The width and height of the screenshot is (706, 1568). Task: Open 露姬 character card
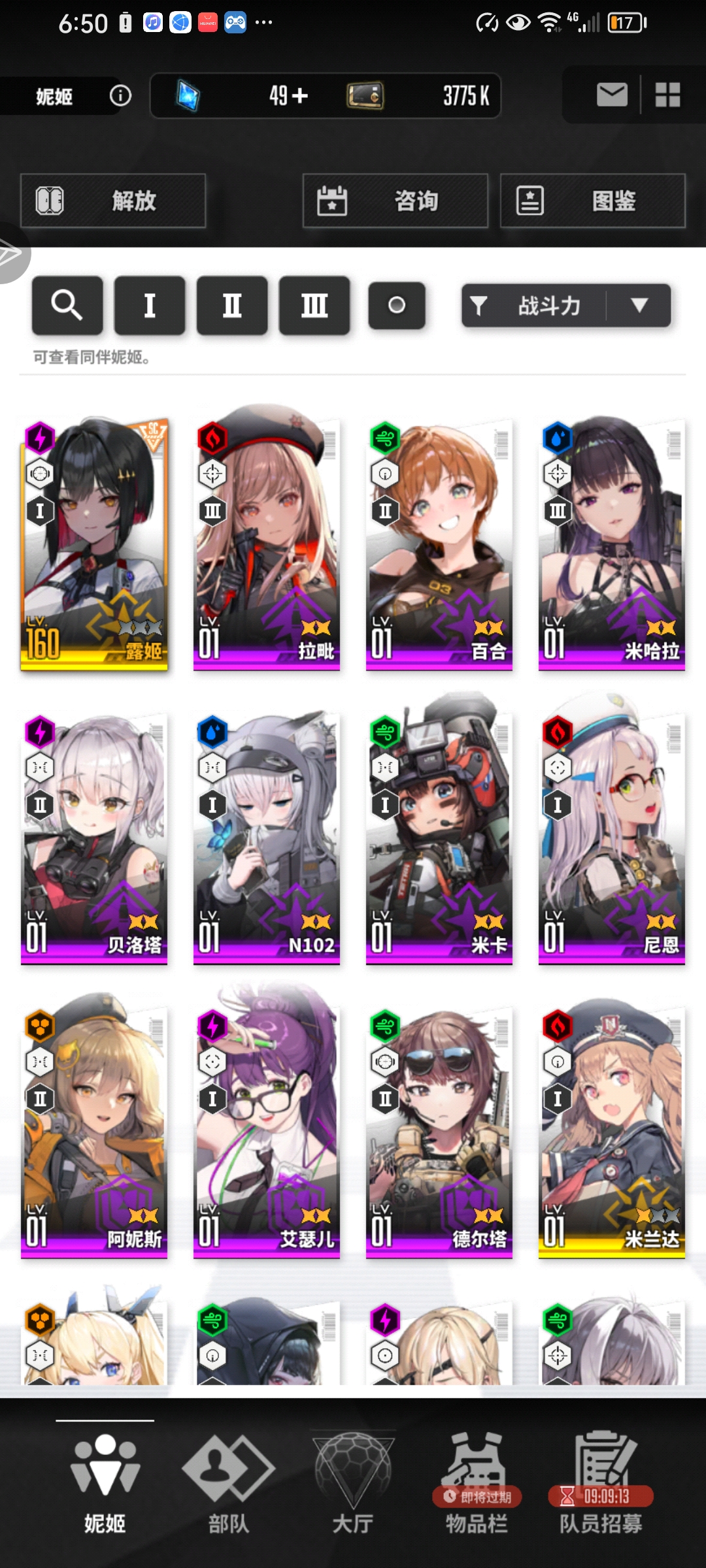[94, 542]
